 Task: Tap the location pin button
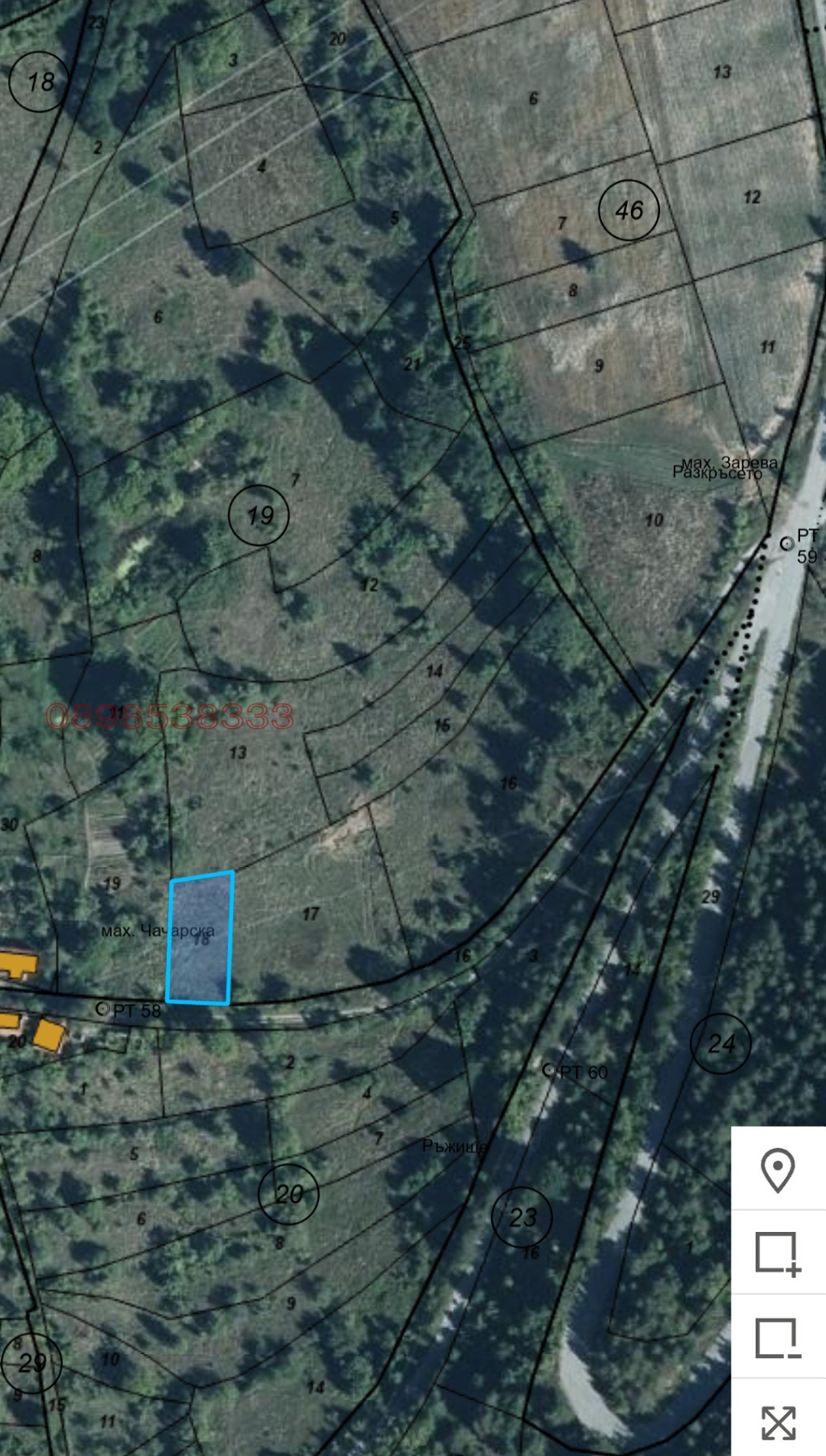778,1170
